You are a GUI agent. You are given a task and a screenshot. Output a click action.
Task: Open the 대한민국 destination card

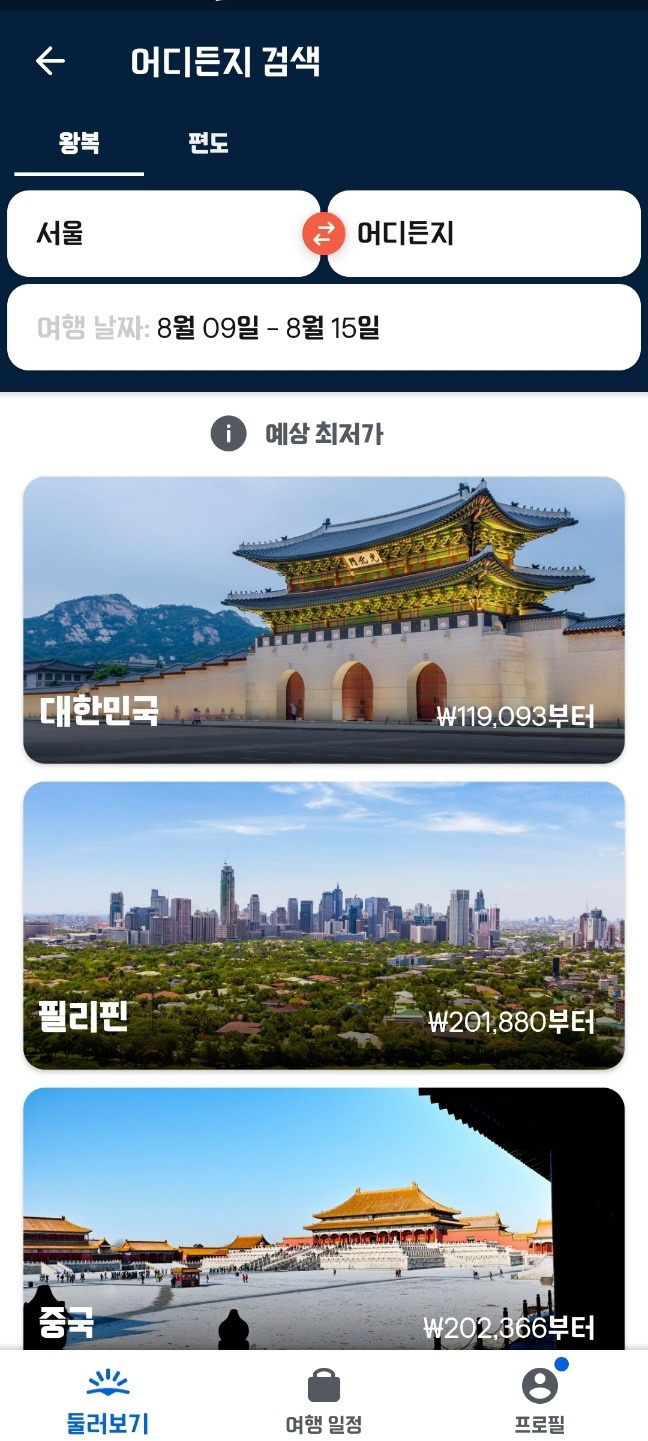tap(324, 620)
